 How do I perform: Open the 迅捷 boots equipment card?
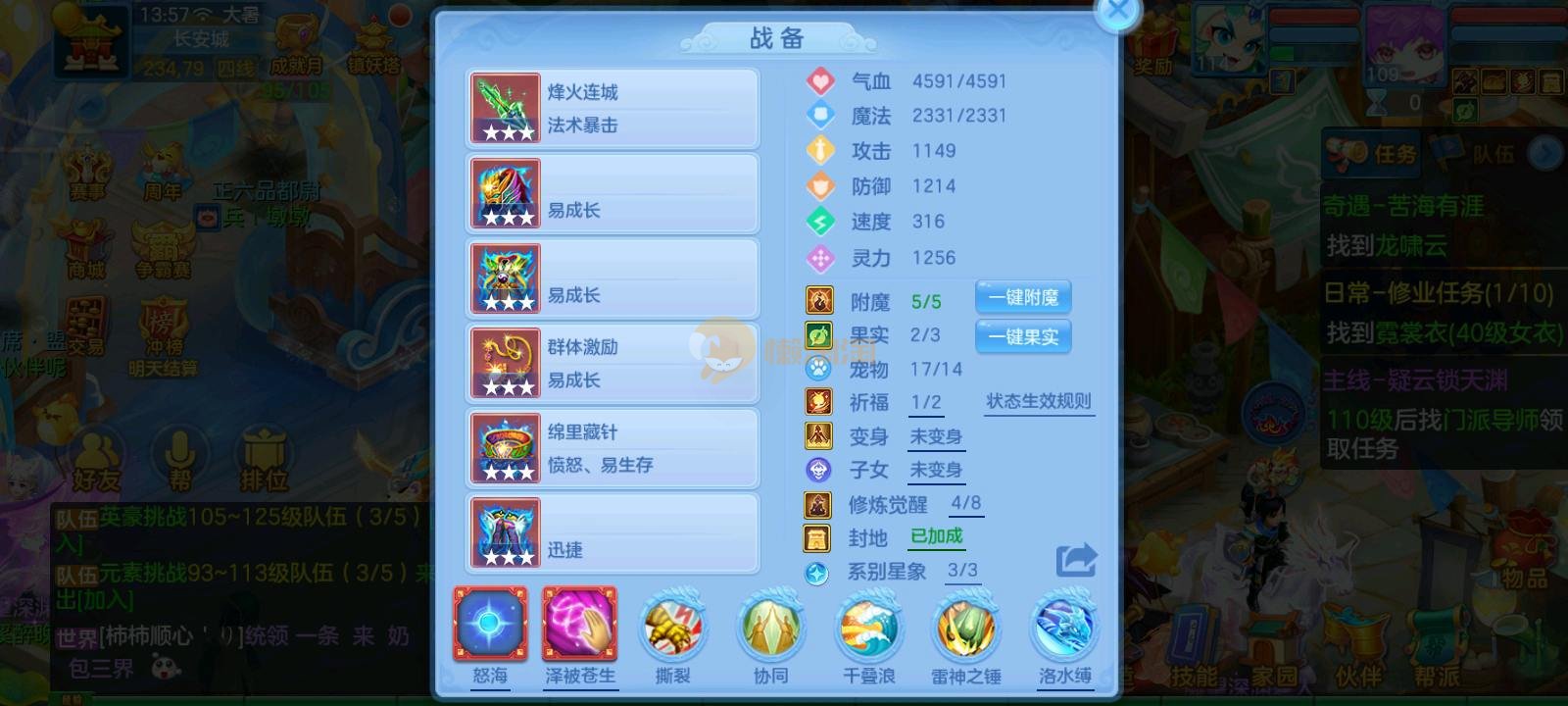[x=612, y=533]
